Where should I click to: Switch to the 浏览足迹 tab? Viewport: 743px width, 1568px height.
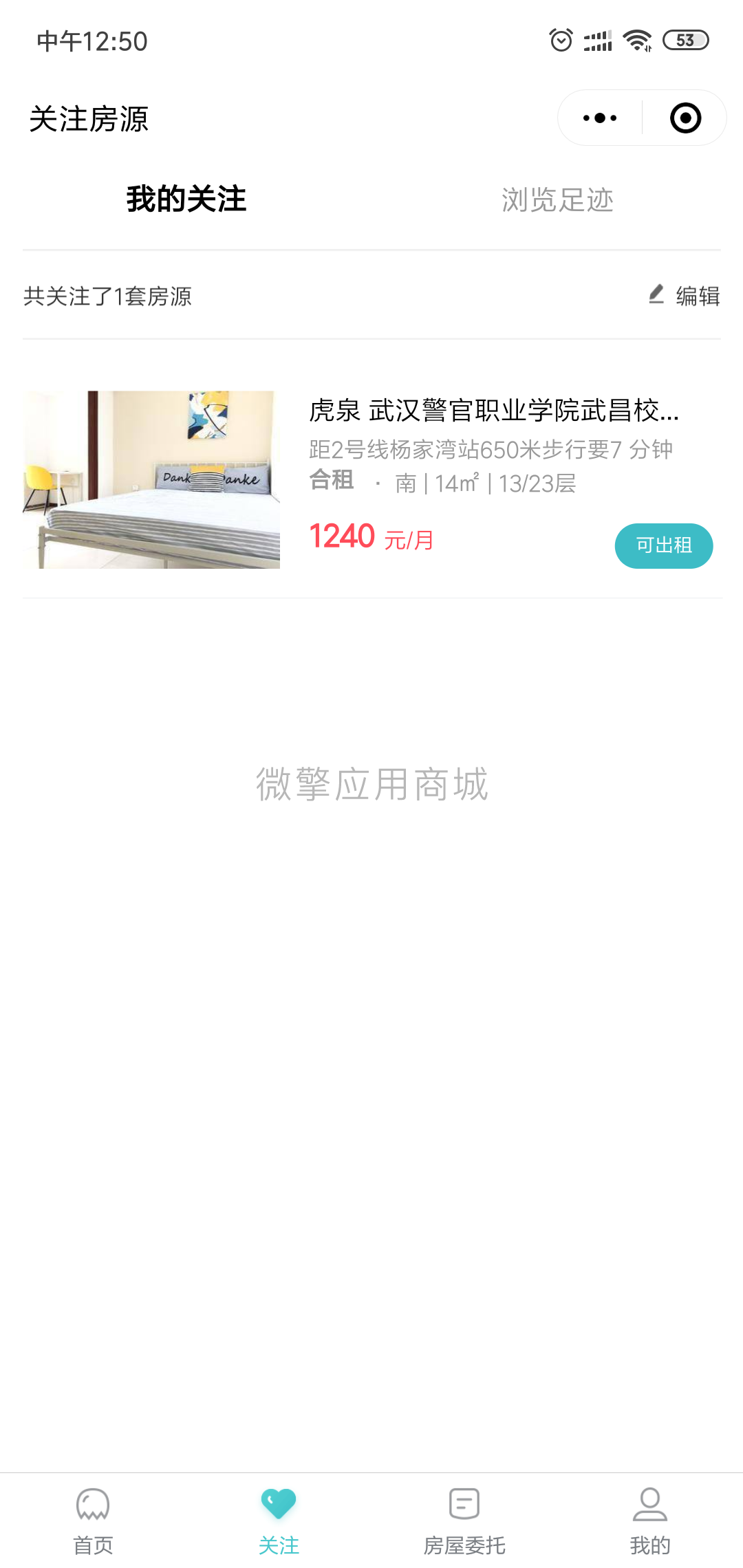tap(557, 200)
